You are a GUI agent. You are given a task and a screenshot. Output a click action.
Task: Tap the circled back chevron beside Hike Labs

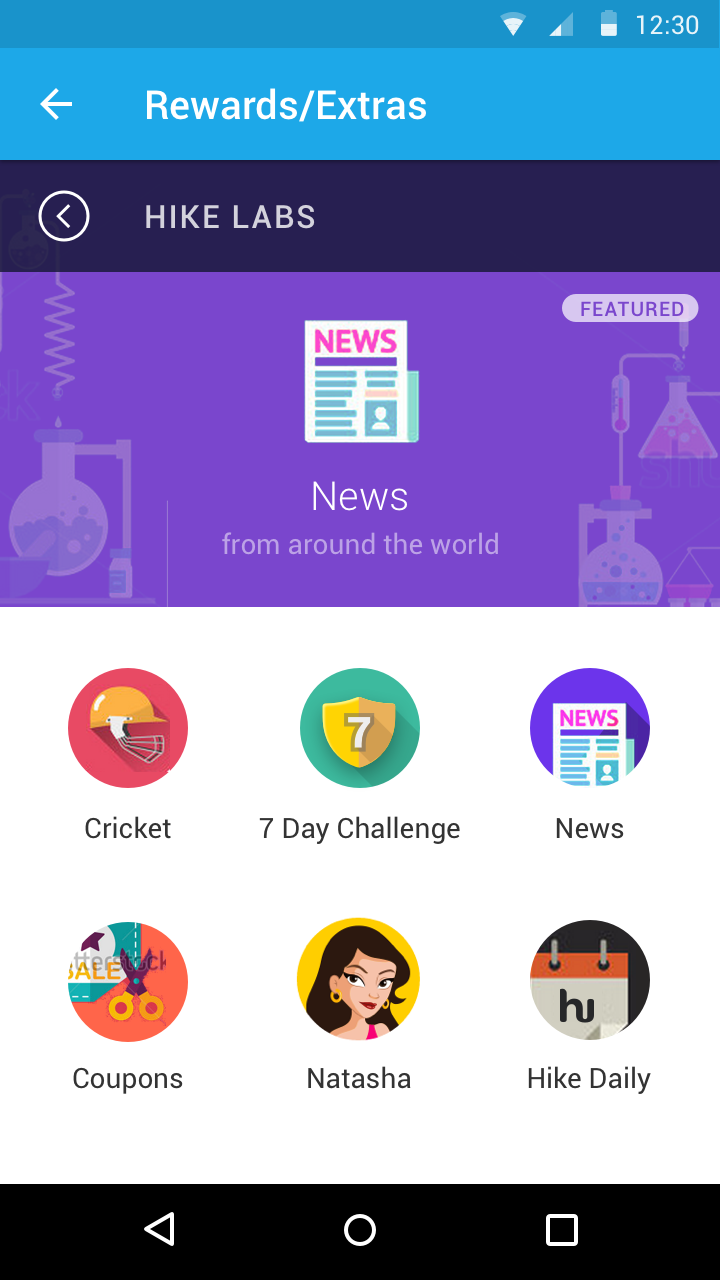tap(64, 216)
